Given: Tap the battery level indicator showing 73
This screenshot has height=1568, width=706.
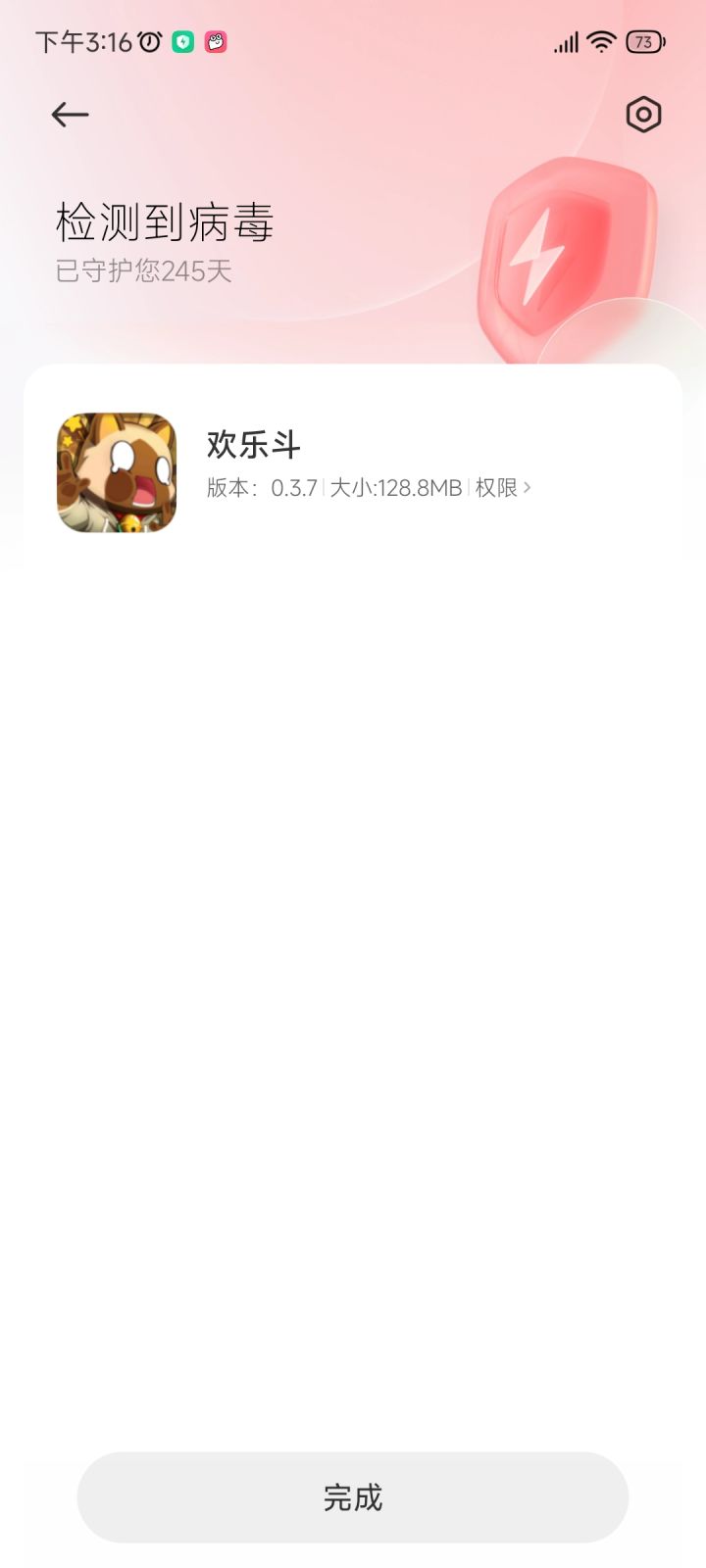Looking at the screenshot, I should tap(645, 41).
